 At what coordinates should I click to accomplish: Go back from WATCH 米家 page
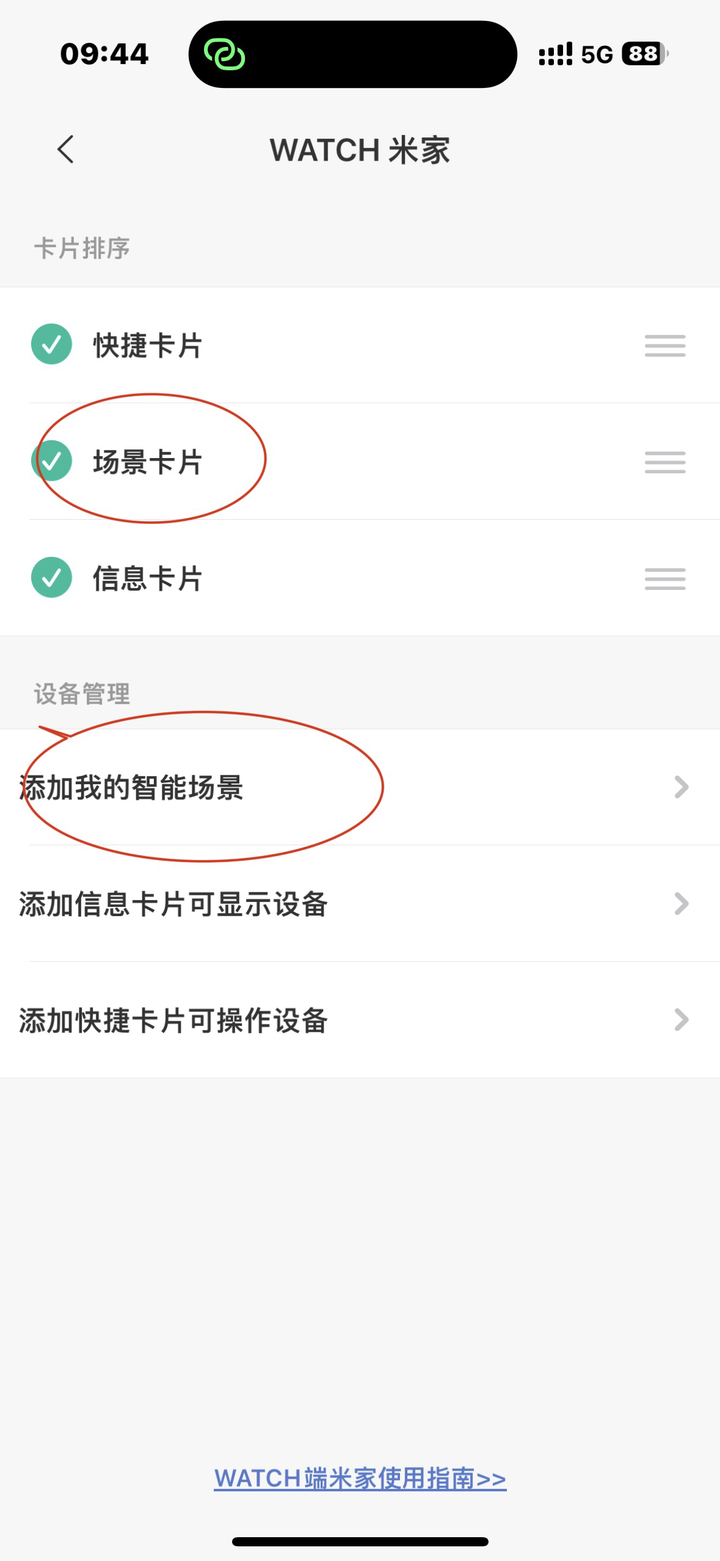[x=66, y=150]
